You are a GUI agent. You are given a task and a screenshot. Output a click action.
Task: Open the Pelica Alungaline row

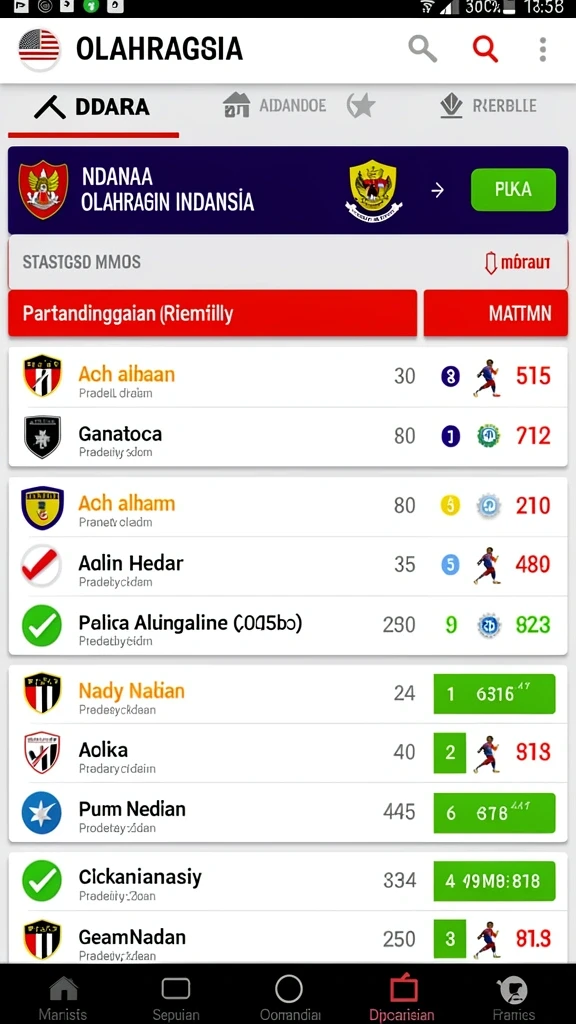288,626
